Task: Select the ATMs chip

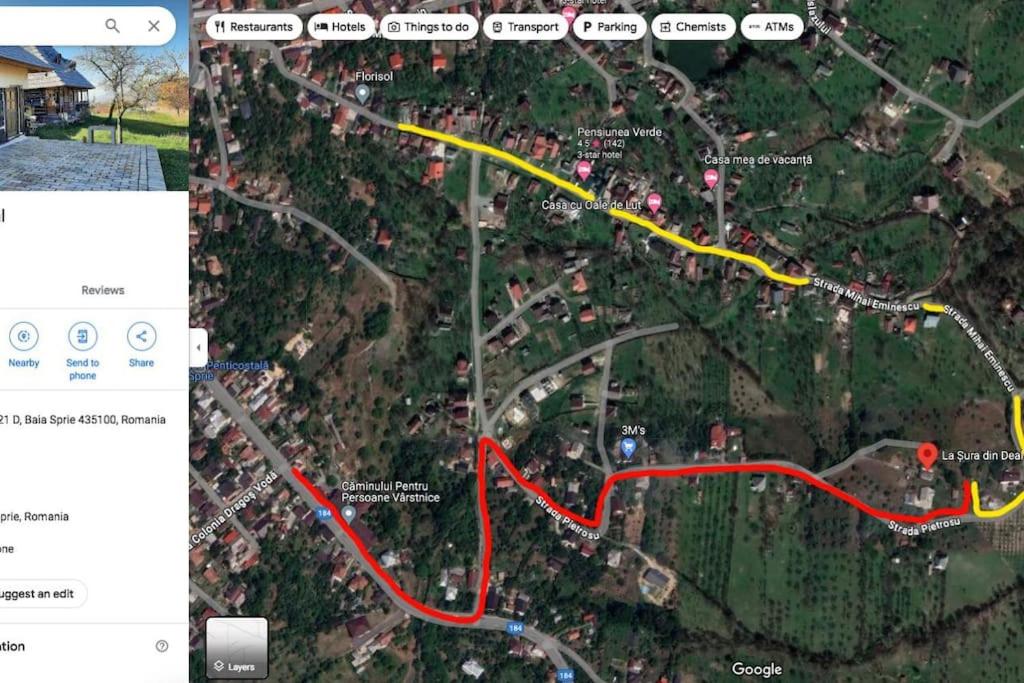Action: point(771,27)
